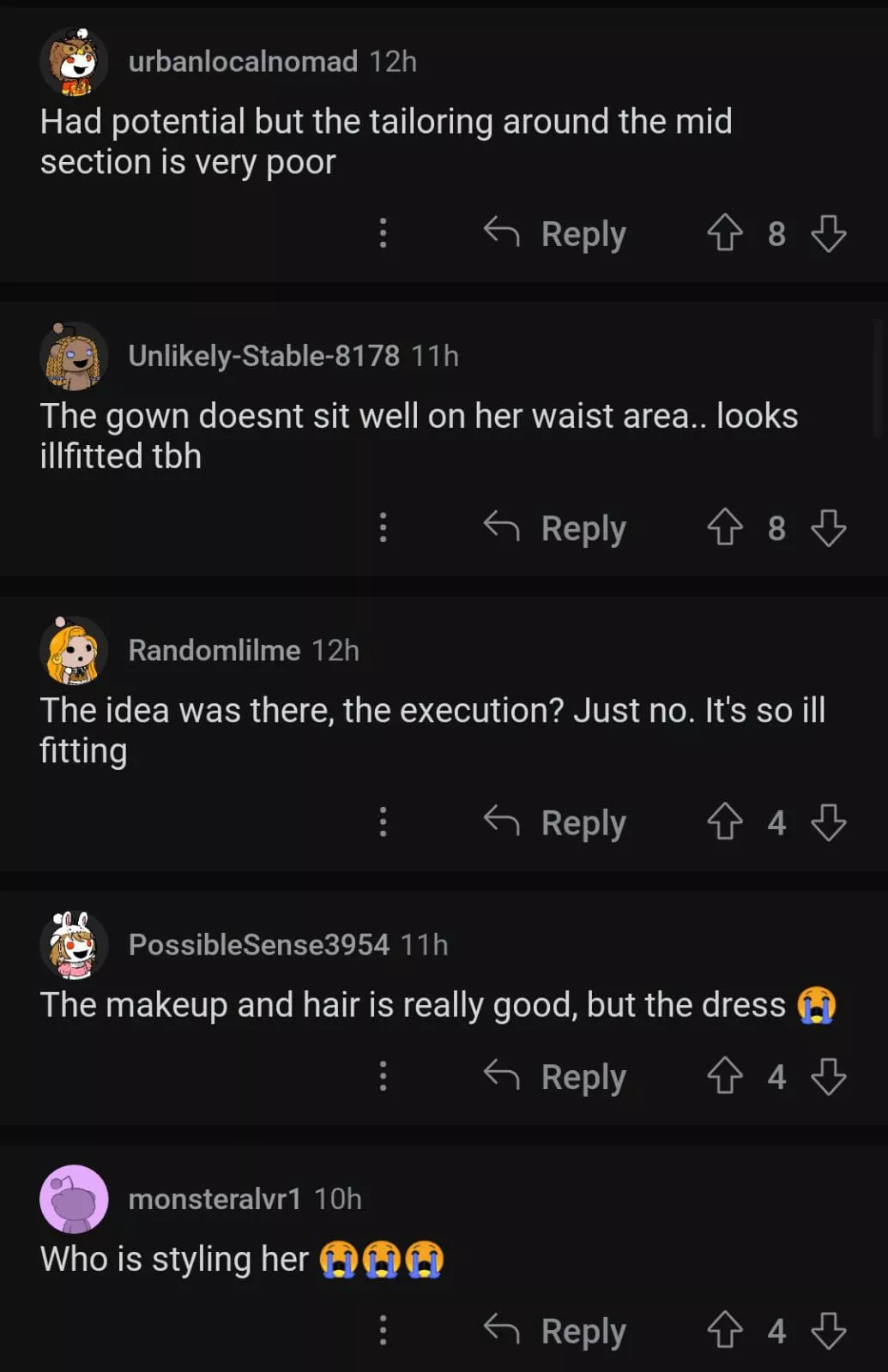
Task: Upvote Randomlilme's comment
Action: pyautogui.click(x=725, y=821)
